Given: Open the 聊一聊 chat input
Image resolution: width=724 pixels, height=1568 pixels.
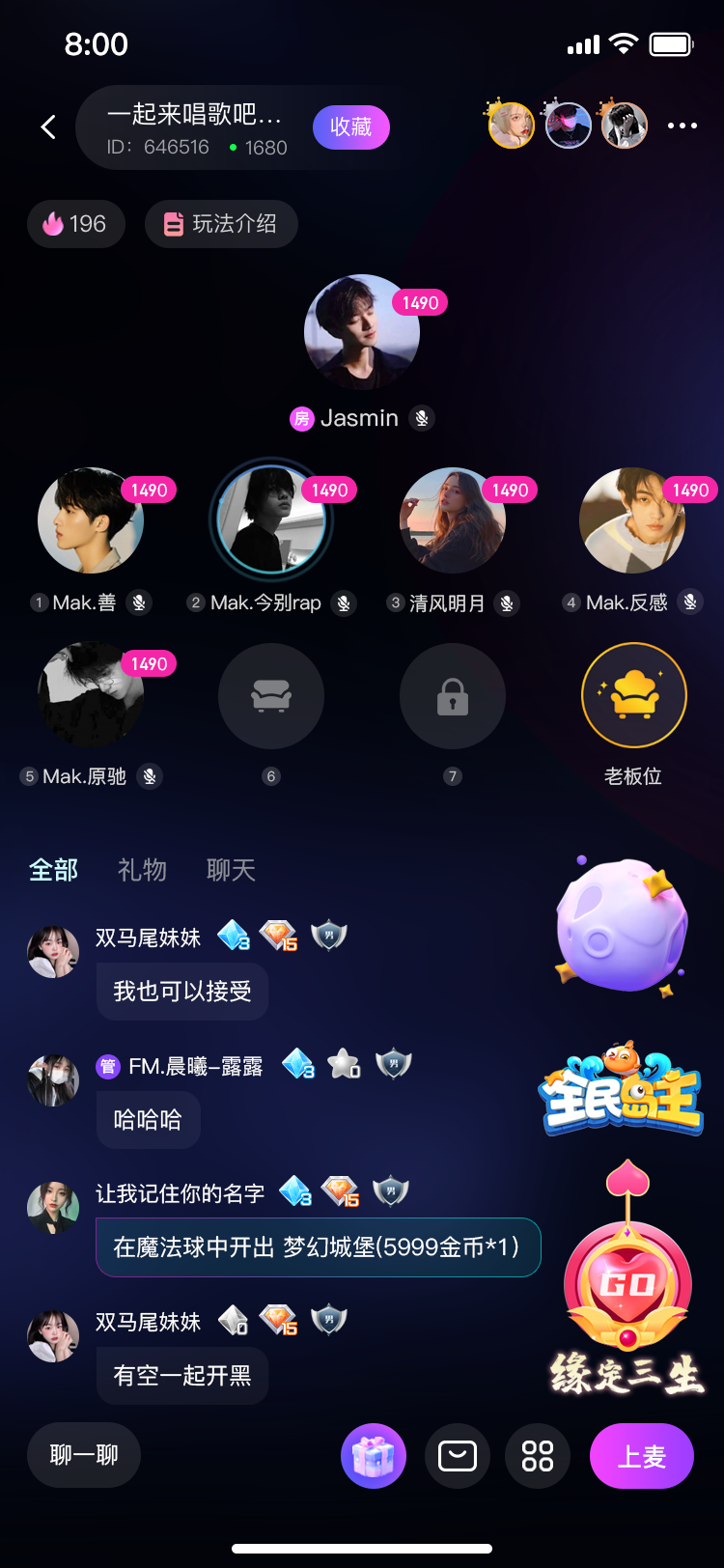Looking at the screenshot, I should (x=84, y=1455).
